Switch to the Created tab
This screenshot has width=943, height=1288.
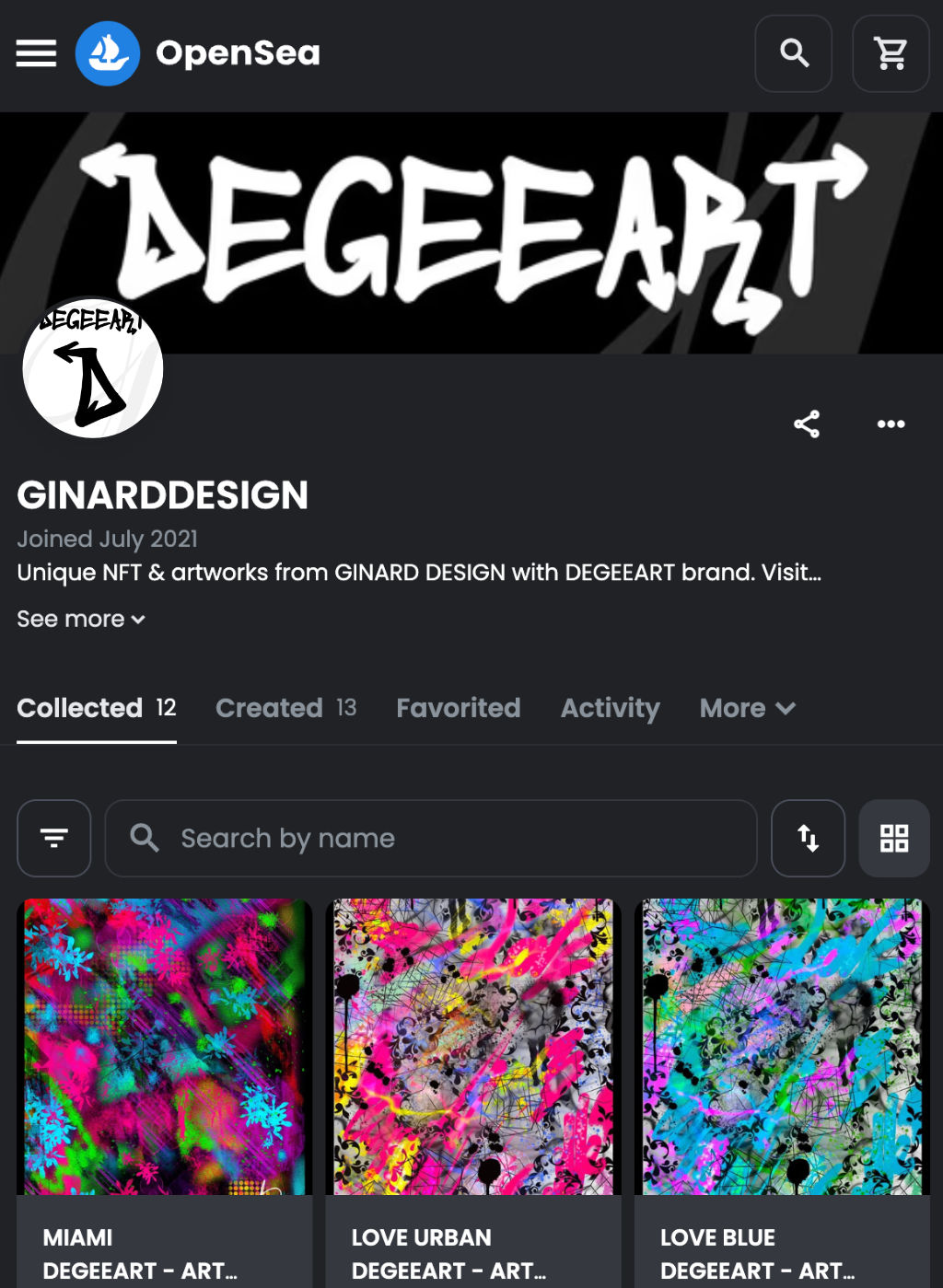coord(285,708)
